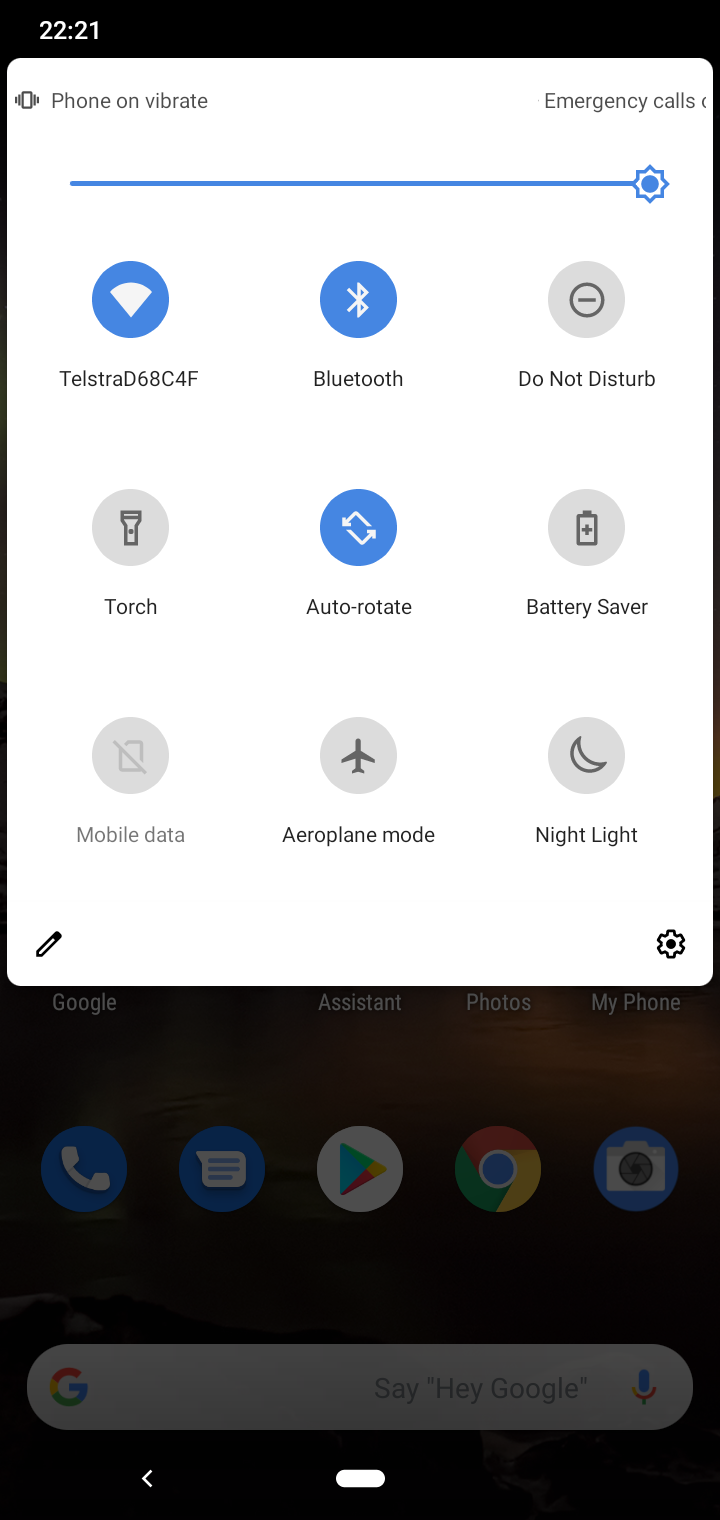Go back using the navigation bar arrow
The image size is (720, 1520).
click(x=147, y=1478)
